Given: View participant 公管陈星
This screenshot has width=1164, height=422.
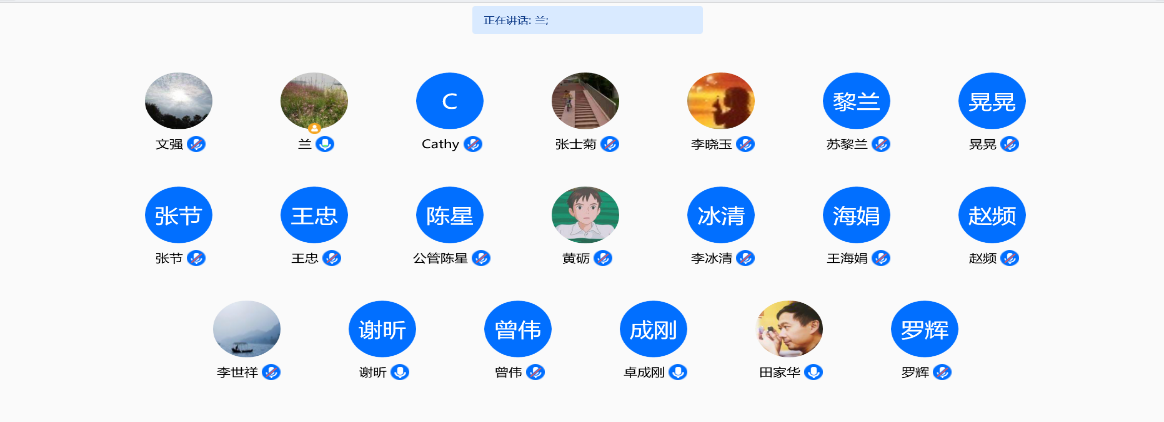Looking at the screenshot, I should (x=450, y=215).
